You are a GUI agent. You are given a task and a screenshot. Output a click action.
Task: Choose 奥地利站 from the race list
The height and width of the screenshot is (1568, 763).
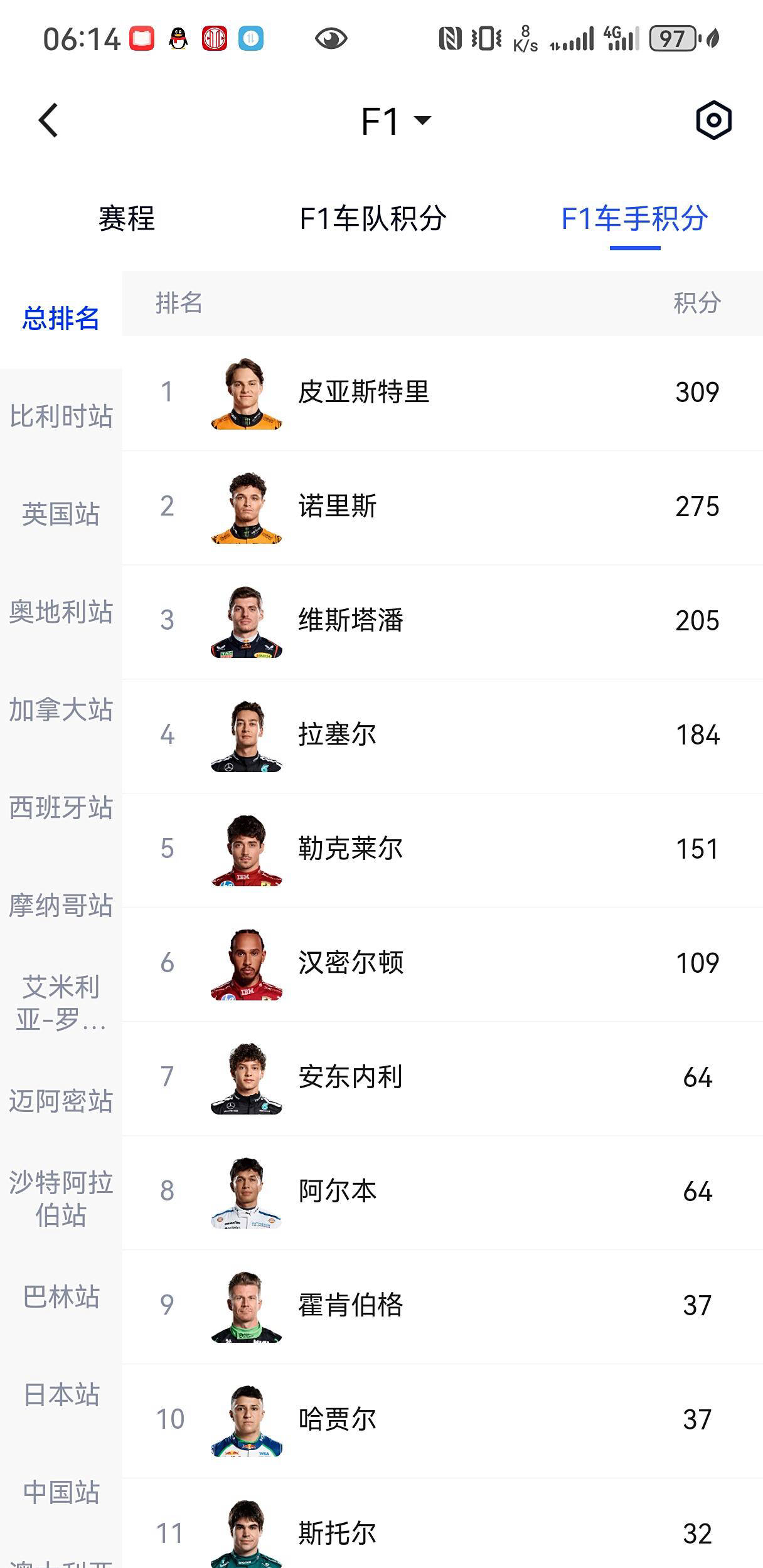[61, 612]
